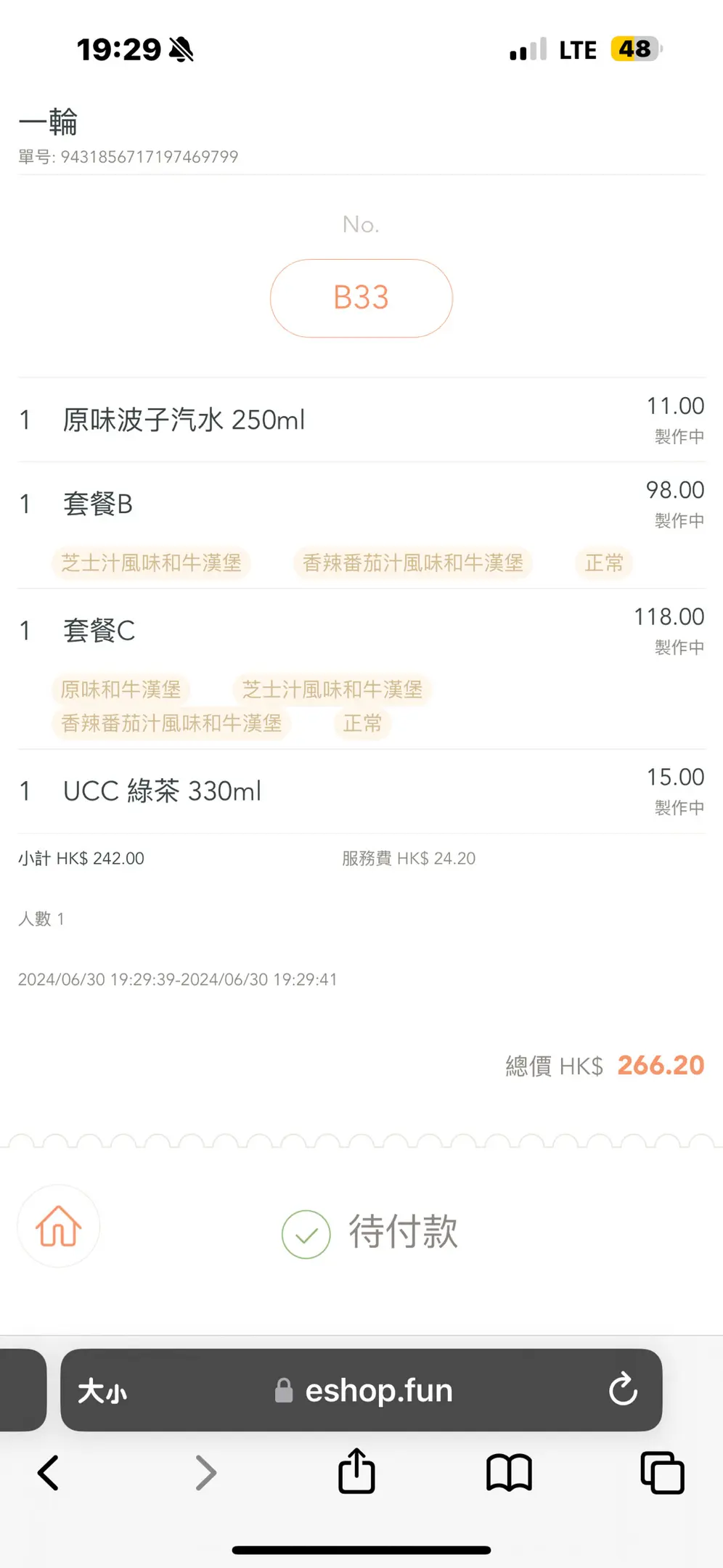
Task: Open the Safari share sheet
Action: [356, 1471]
